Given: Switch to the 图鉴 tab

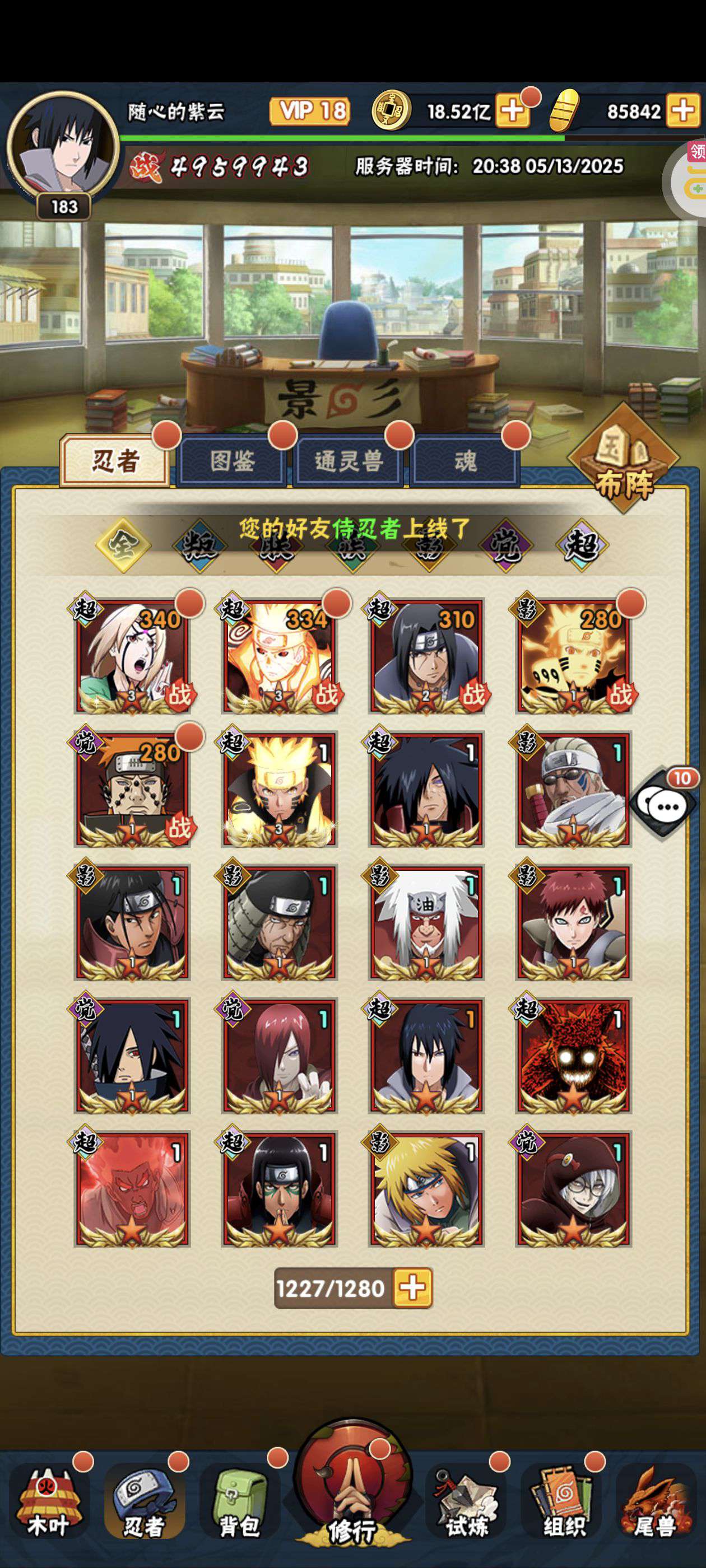Looking at the screenshot, I should click(232, 461).
